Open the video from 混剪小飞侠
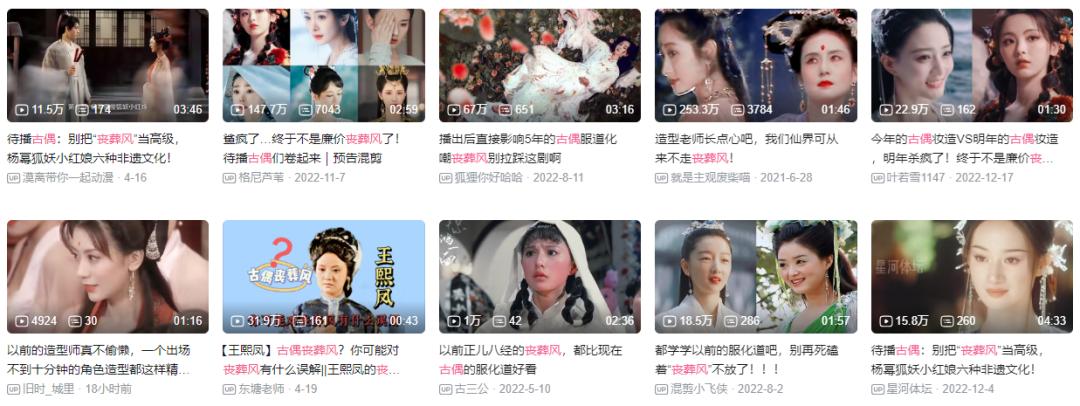 tap(755, 276)
